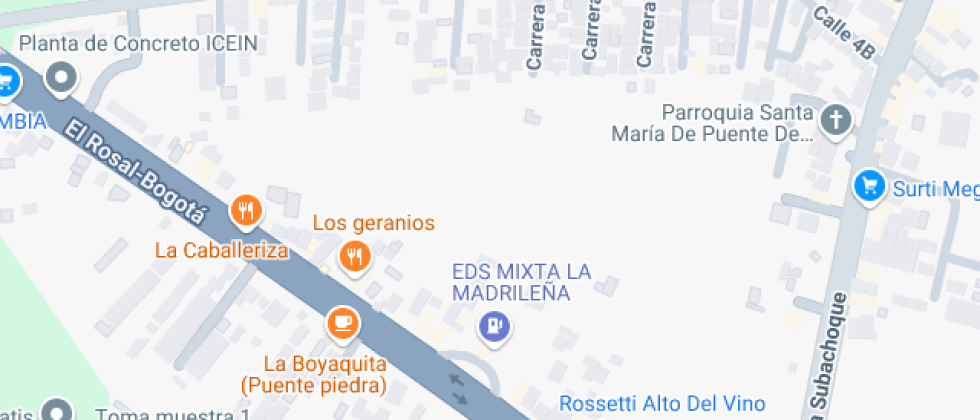Screen dimensions: 980x420
Task: Tap La Boyaquita café pin
Action: pyautogui.click(x=342, y=324)
